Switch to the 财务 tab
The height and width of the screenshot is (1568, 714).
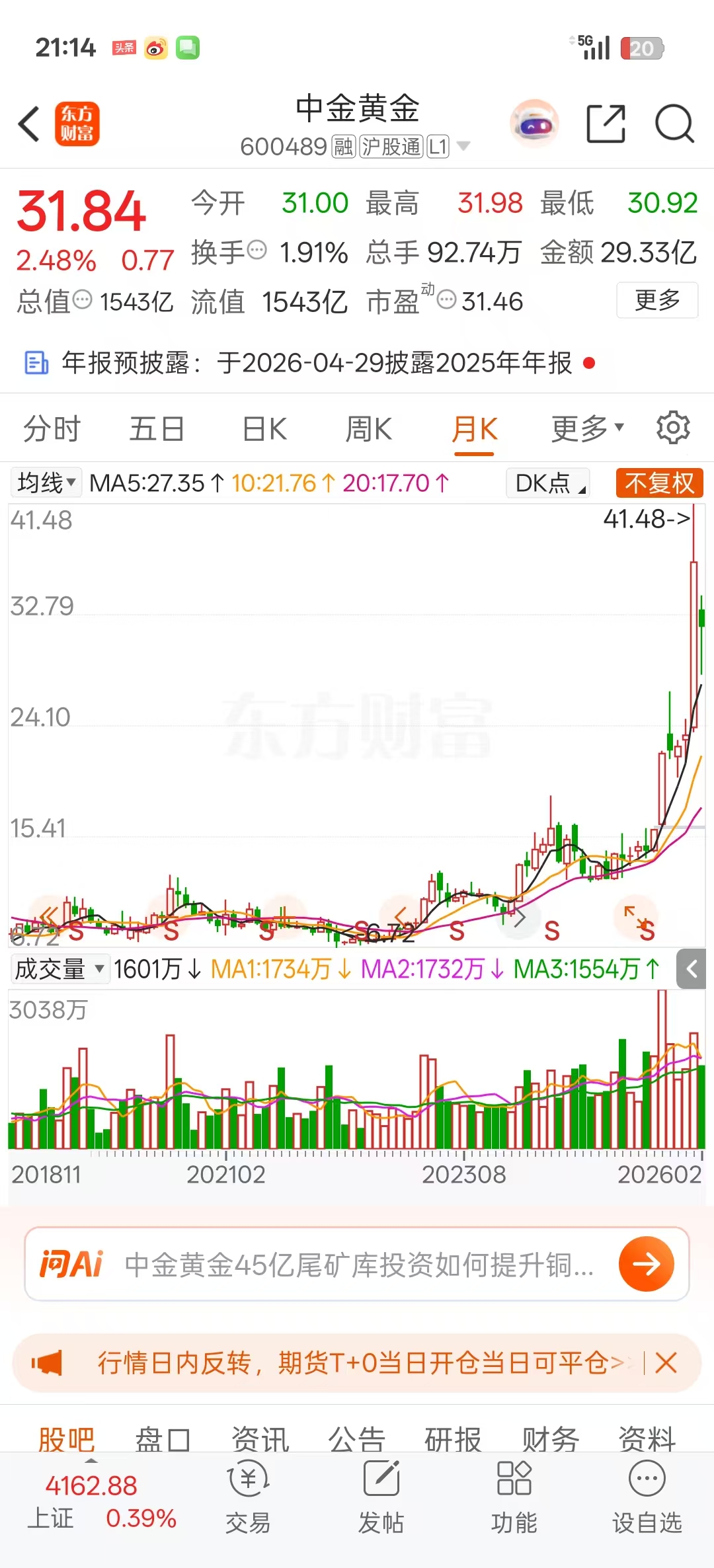550,1438
